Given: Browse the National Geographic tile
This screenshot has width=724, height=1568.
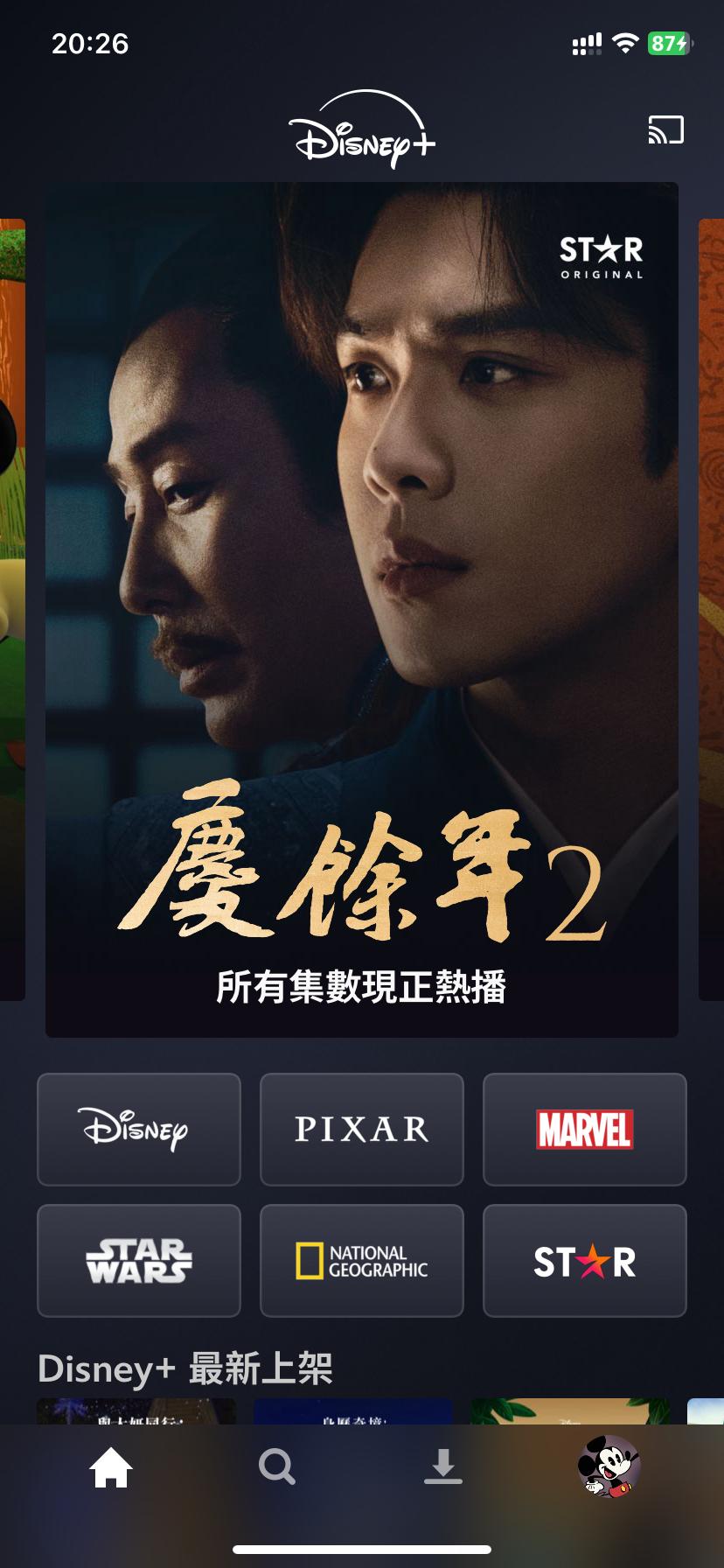Looking at the screenshot, I should tap(361, 1261).
